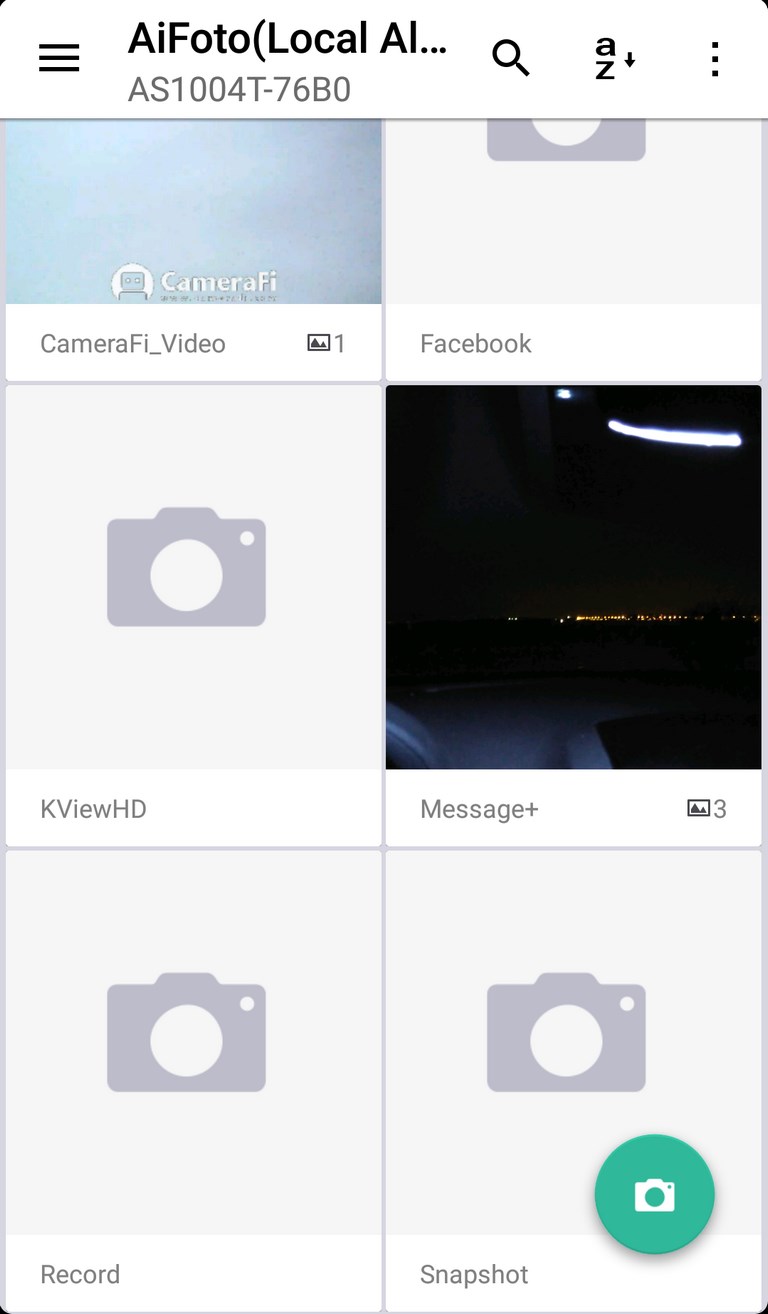Screen dimensions: 768x1314
Task: Open the KViewHD album
Action: click(194, 615)
